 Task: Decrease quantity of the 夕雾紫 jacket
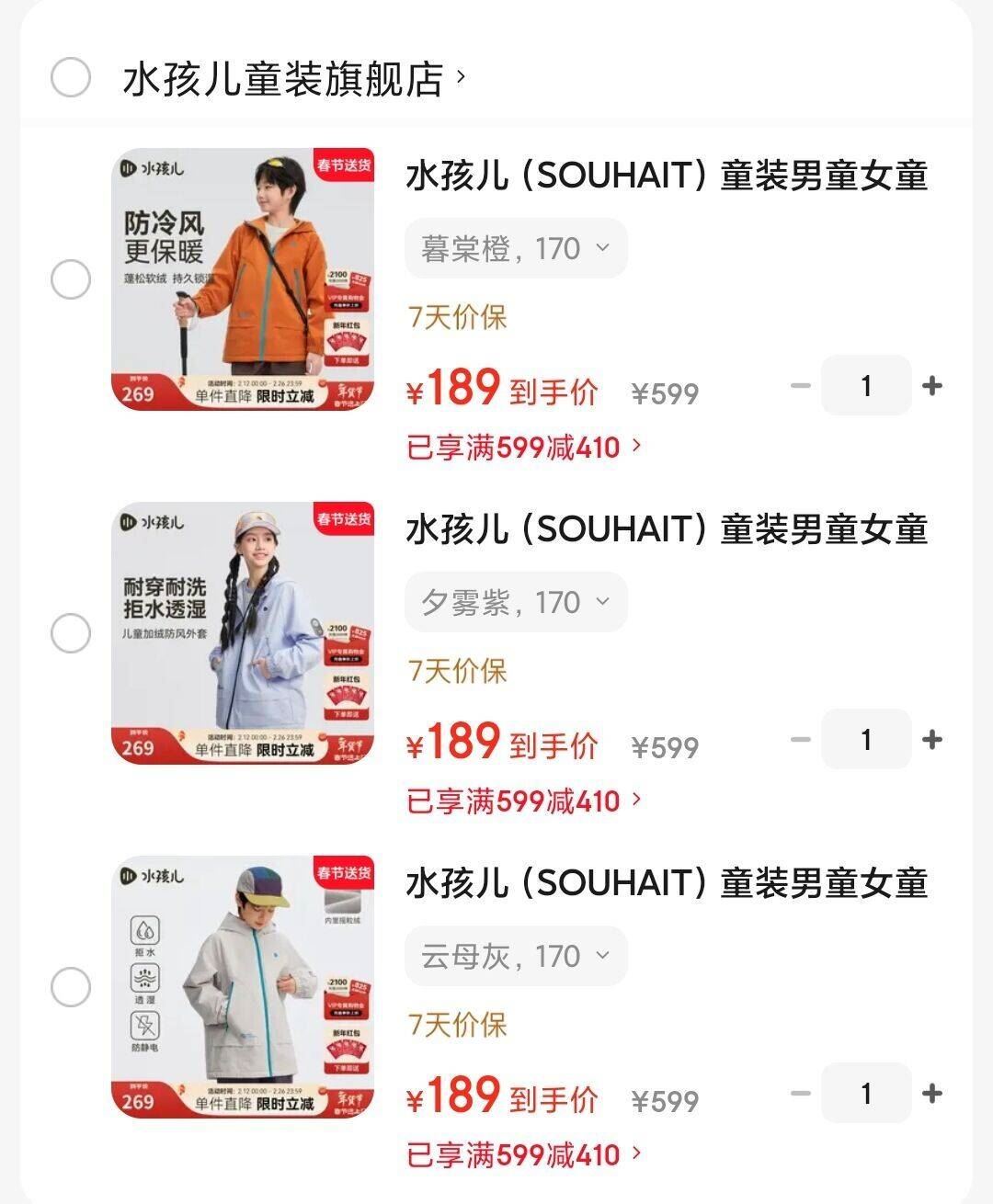coord(801,740)
